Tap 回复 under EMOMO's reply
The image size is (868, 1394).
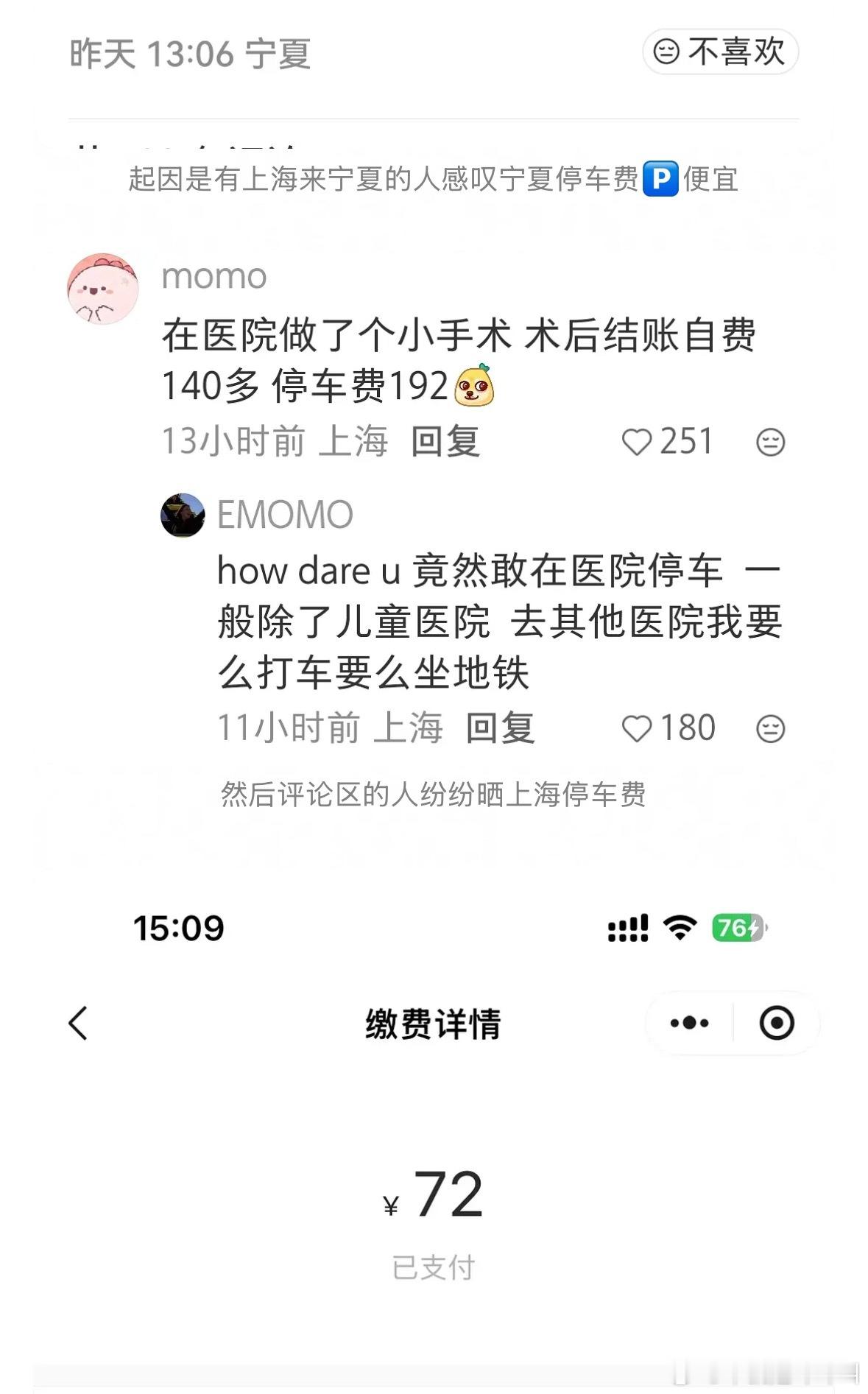[501, 728]
